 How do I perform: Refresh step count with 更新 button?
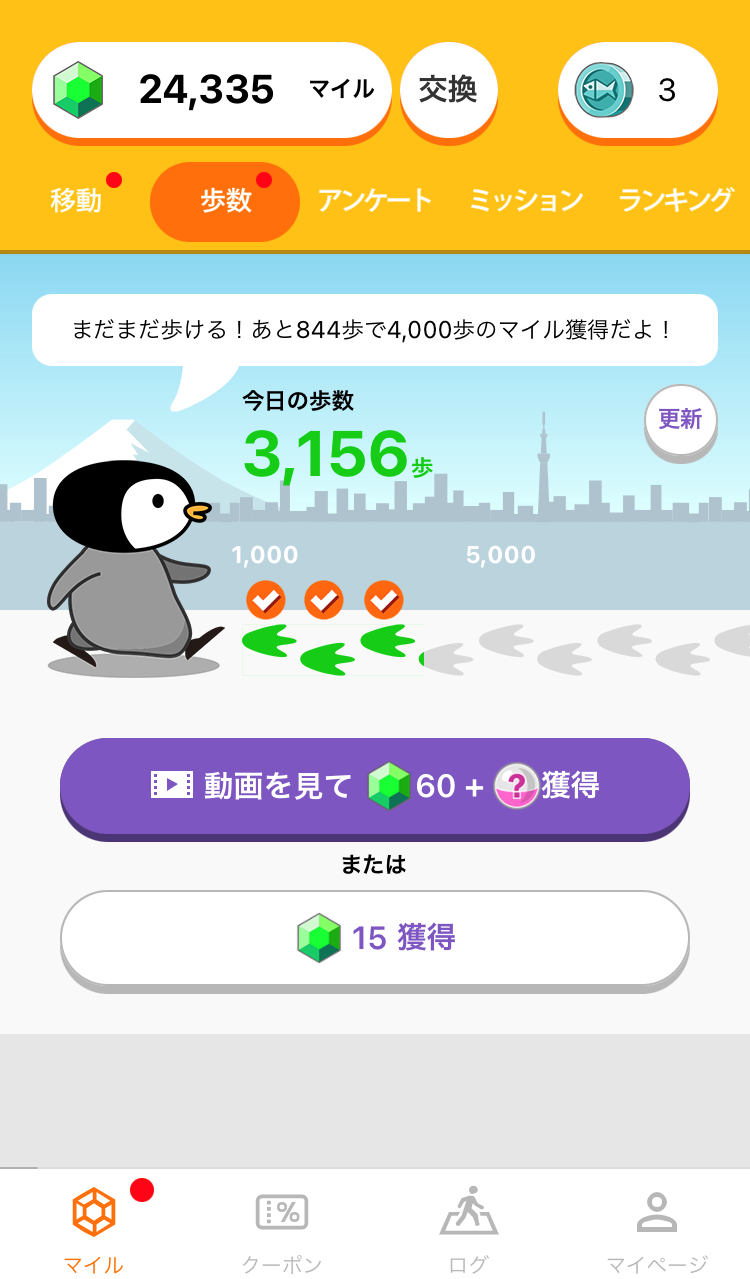680,419
